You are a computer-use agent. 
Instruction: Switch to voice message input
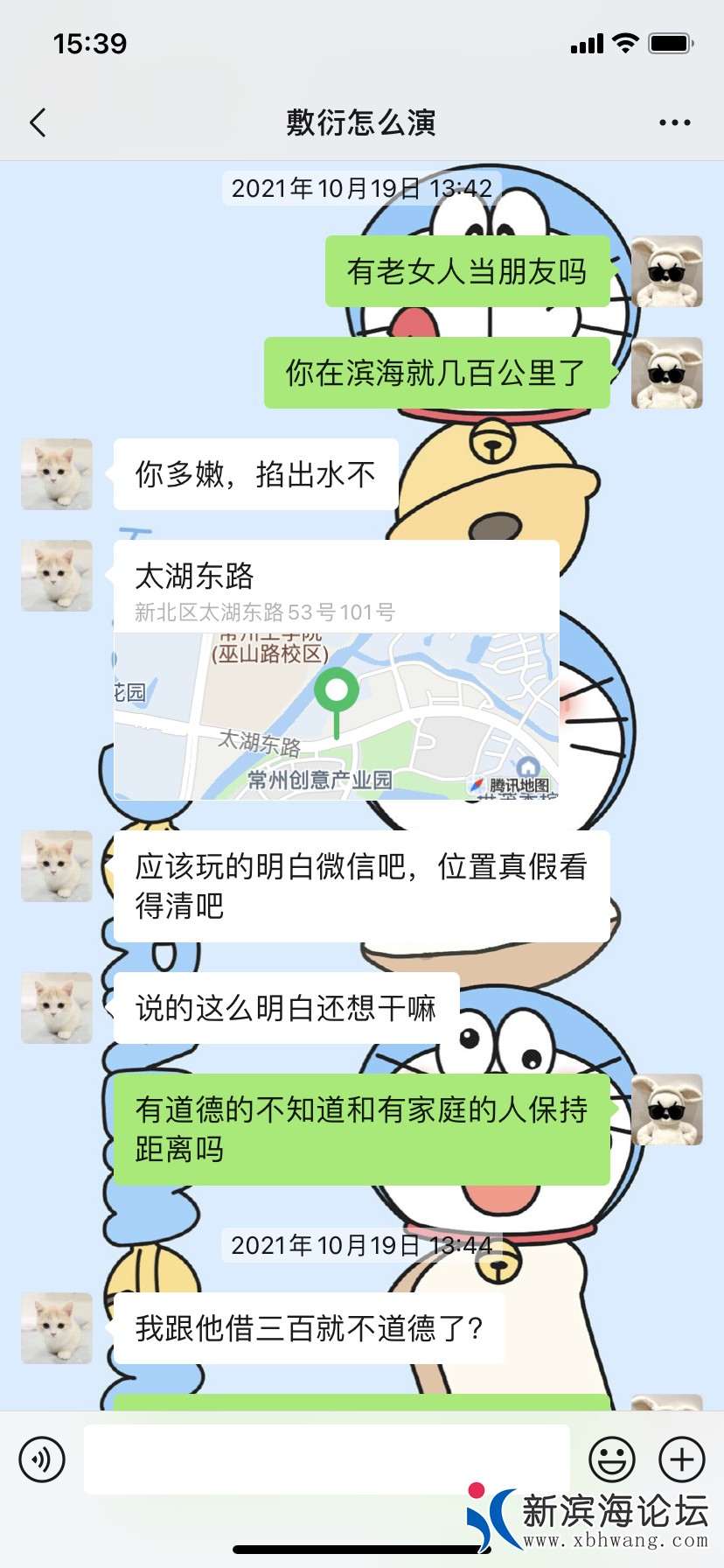42,1459
